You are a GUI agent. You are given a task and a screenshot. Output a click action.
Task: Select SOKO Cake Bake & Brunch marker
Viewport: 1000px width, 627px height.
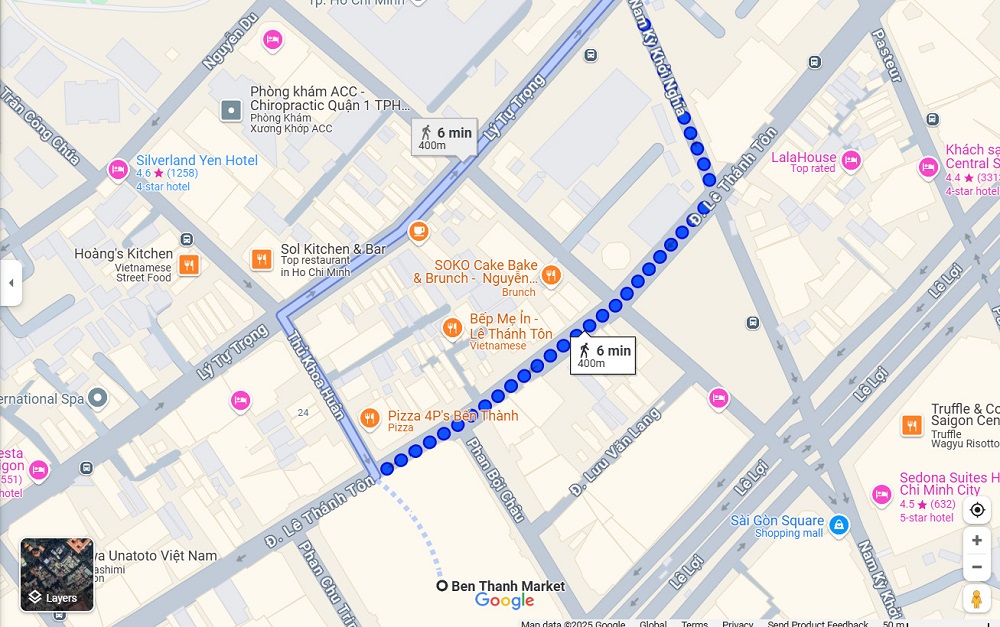(x=550, y=274)
